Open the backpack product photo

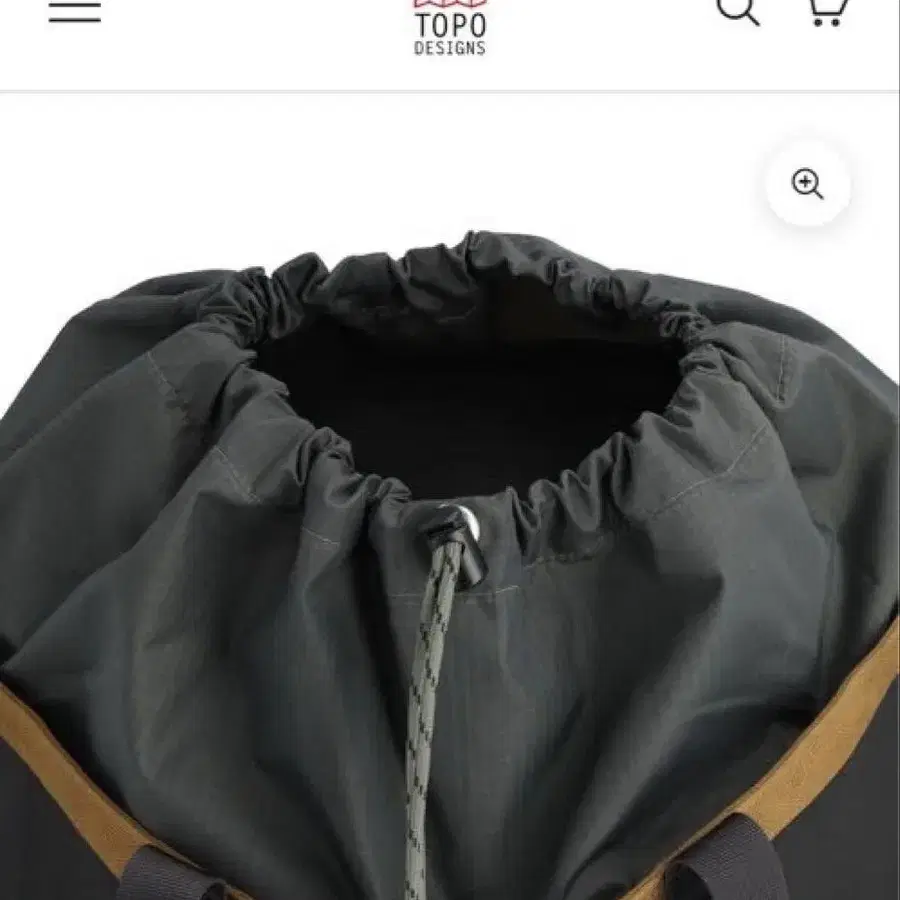450,560
